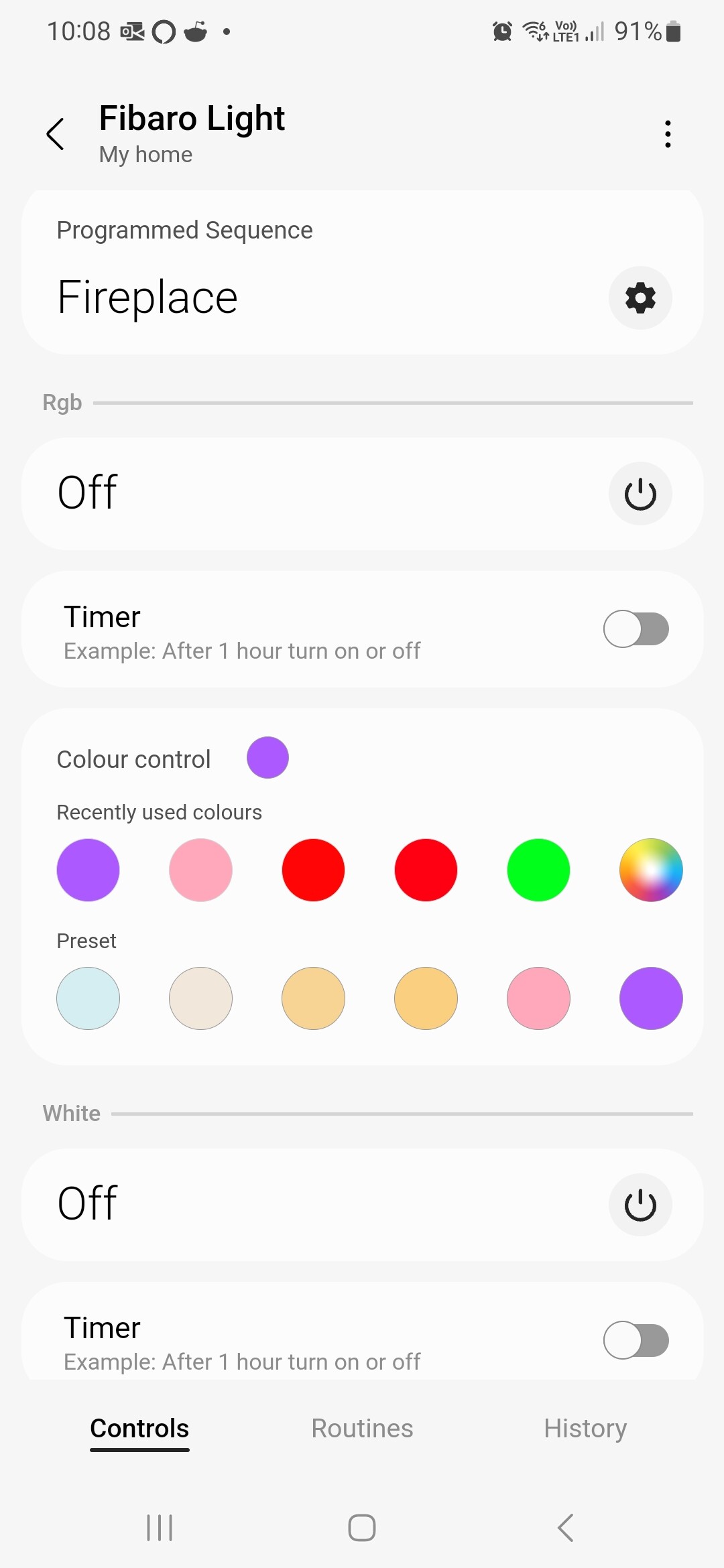This screenshot has height=1568, width=724.
Task: Open Programmed Sequence settings gear
Action: point(640,298)
